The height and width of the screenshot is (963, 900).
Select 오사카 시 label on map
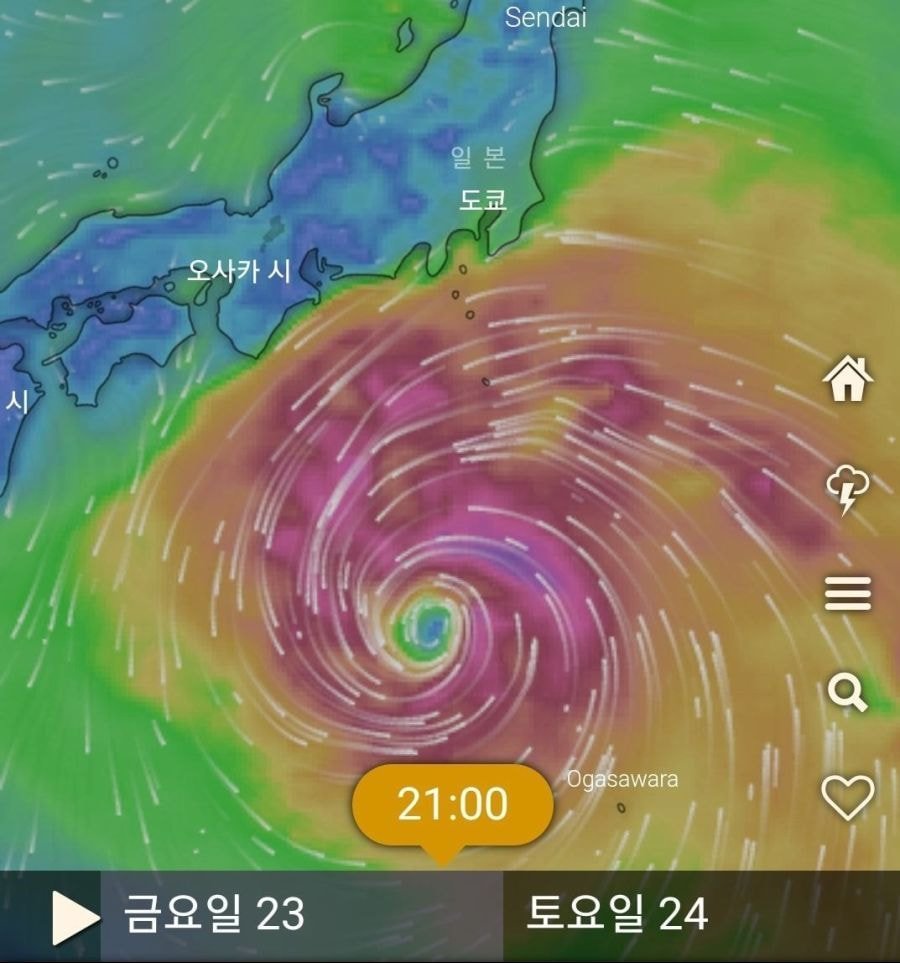point(239,270)
